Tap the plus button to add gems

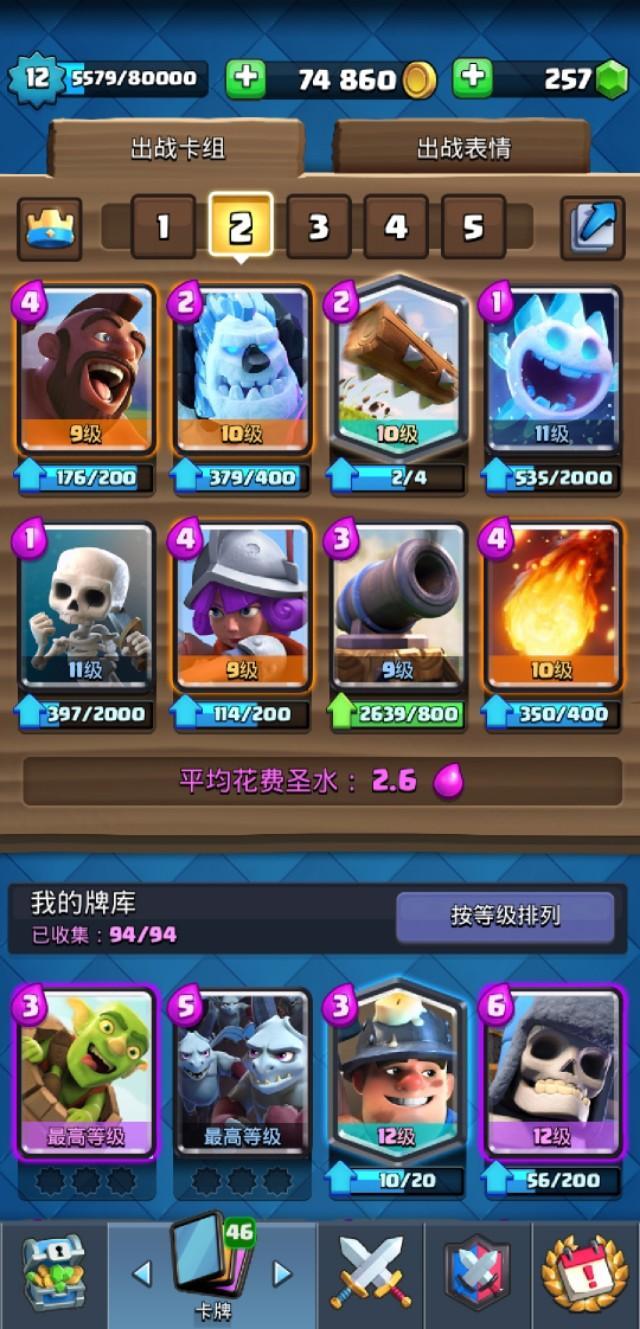[x=473, y=79]
